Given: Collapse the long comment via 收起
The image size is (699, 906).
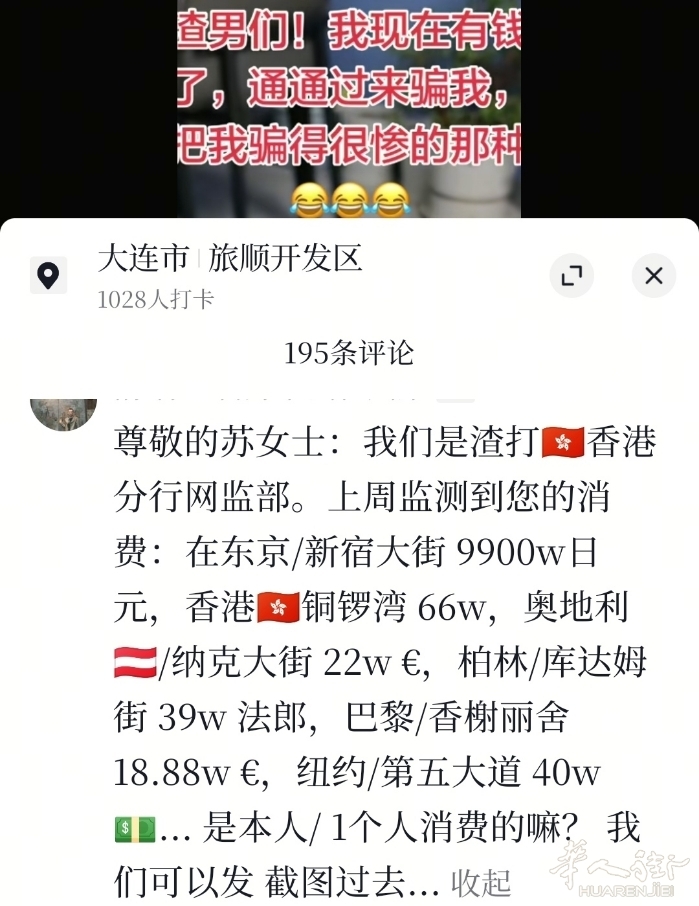Looking at the screenshot, I should coord(481,882).
